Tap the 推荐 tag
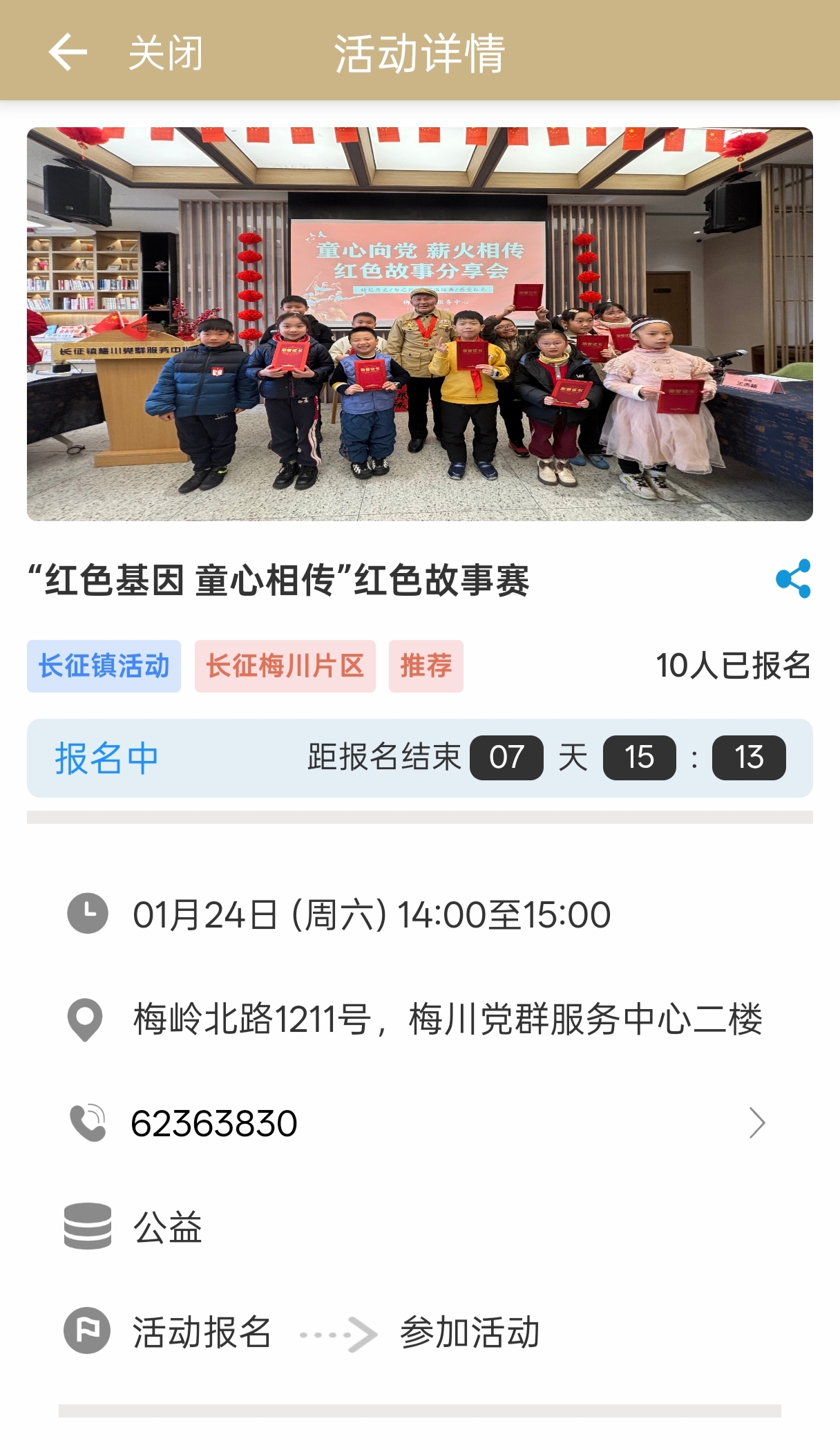This screenshot has height=1450, width=840. pyautogui.click(x=426, y=666)
